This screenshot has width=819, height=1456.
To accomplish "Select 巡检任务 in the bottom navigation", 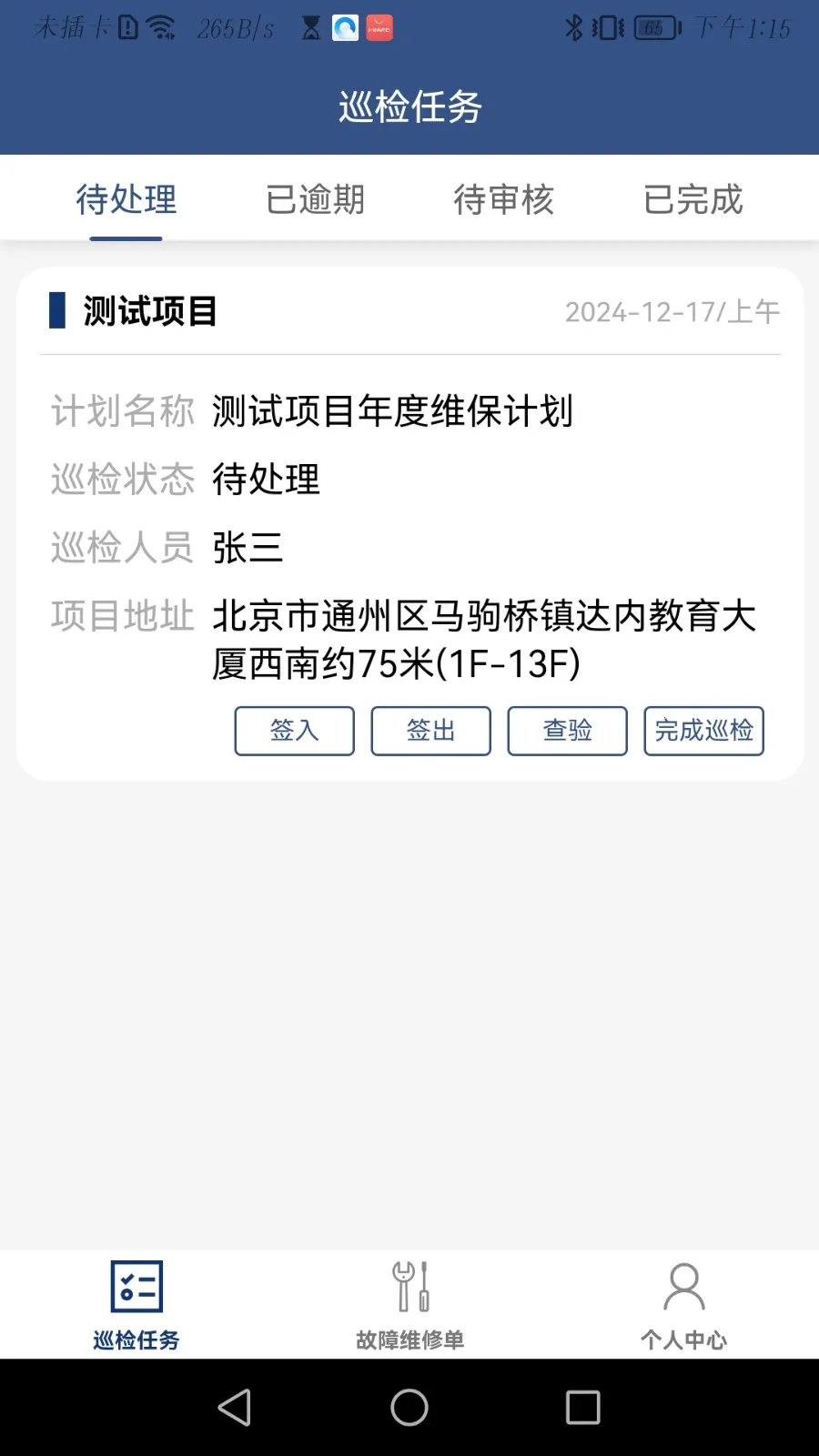I will (136, 1305).
